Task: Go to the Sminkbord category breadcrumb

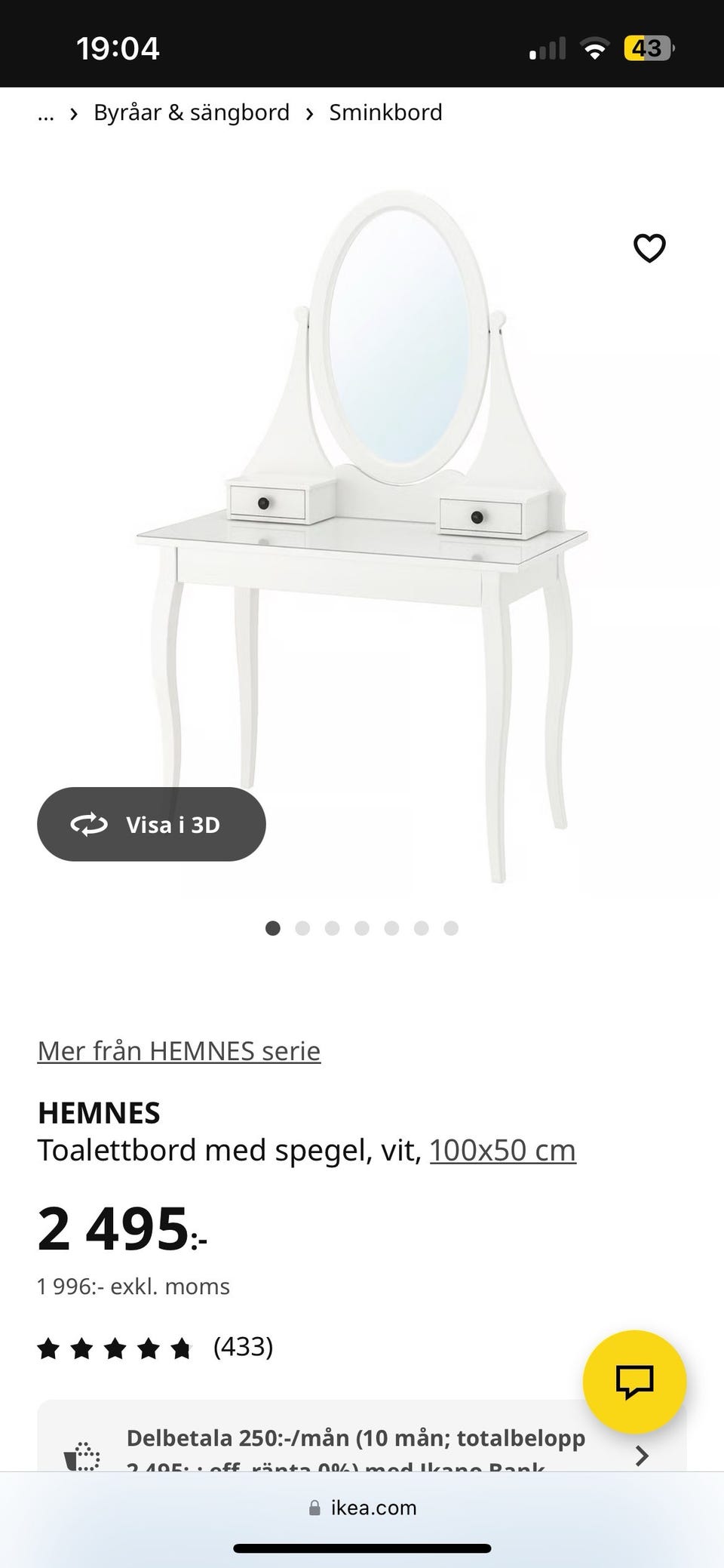Action: [385, 113]
